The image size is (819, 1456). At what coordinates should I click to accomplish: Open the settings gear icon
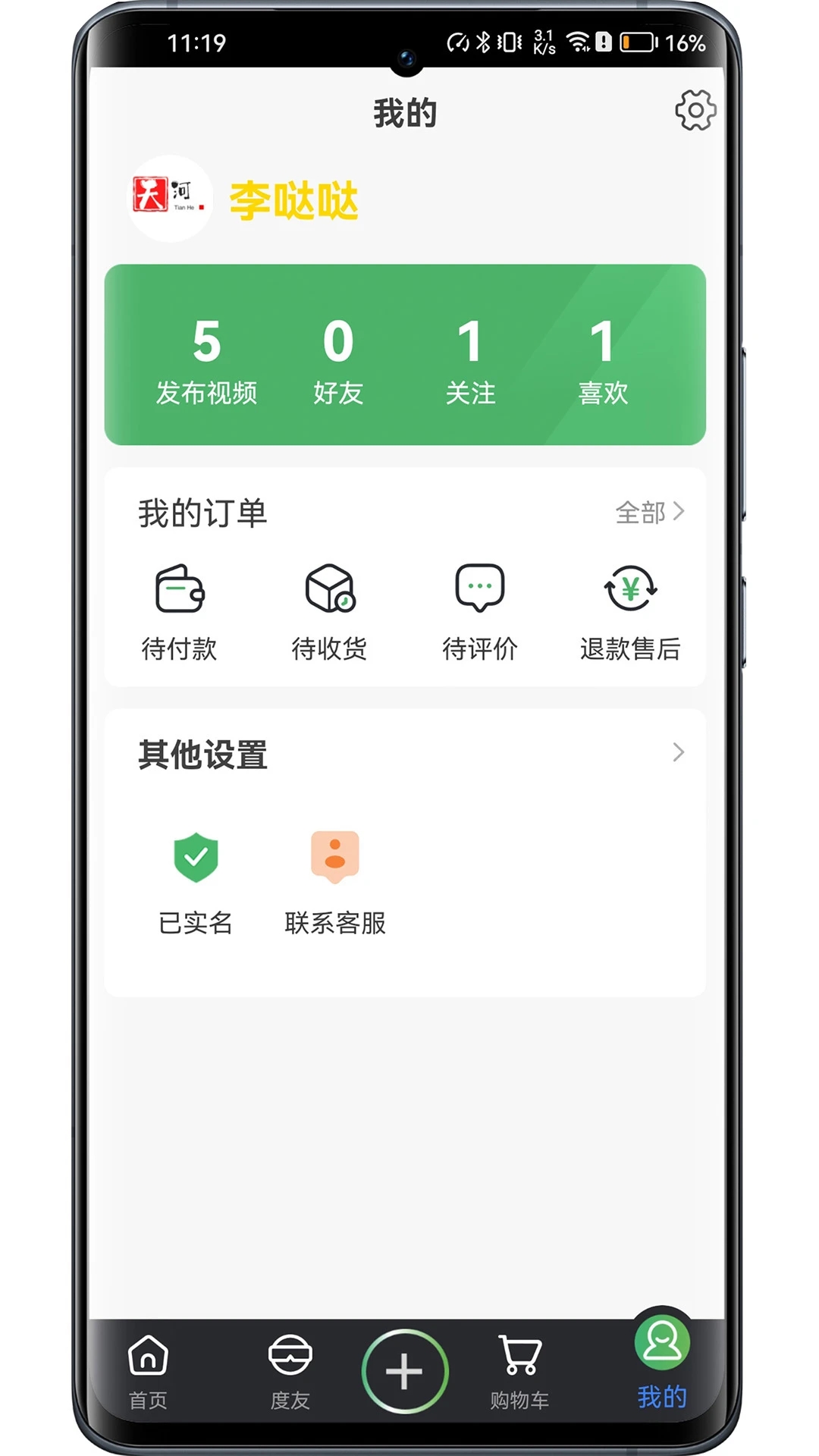[x=695, y=111]
